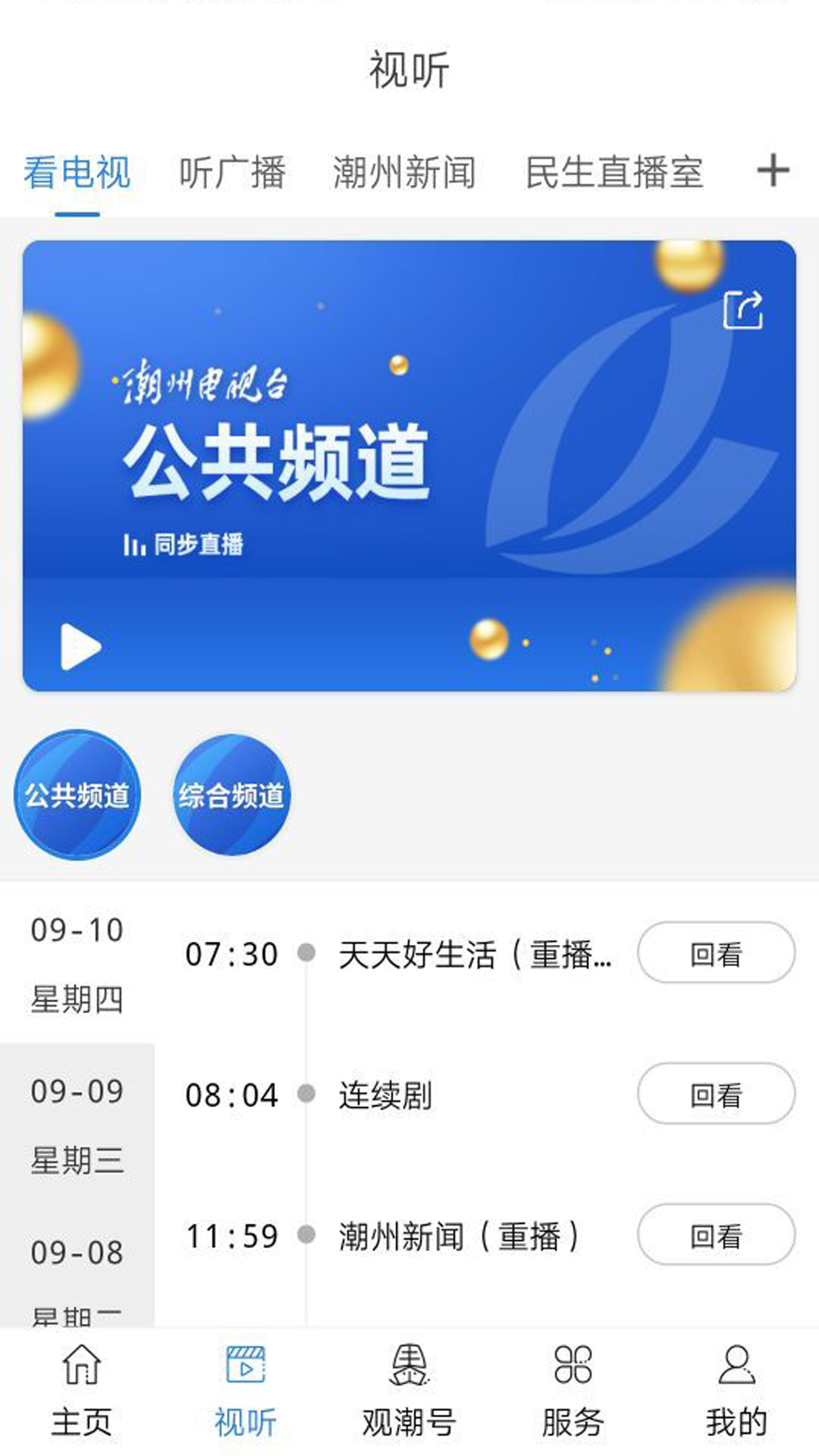The height and width of the screenshot is (1456, 819).
Task: Watch replay of 潮州新闻（重播）
Action: [x=716, y=1235]
